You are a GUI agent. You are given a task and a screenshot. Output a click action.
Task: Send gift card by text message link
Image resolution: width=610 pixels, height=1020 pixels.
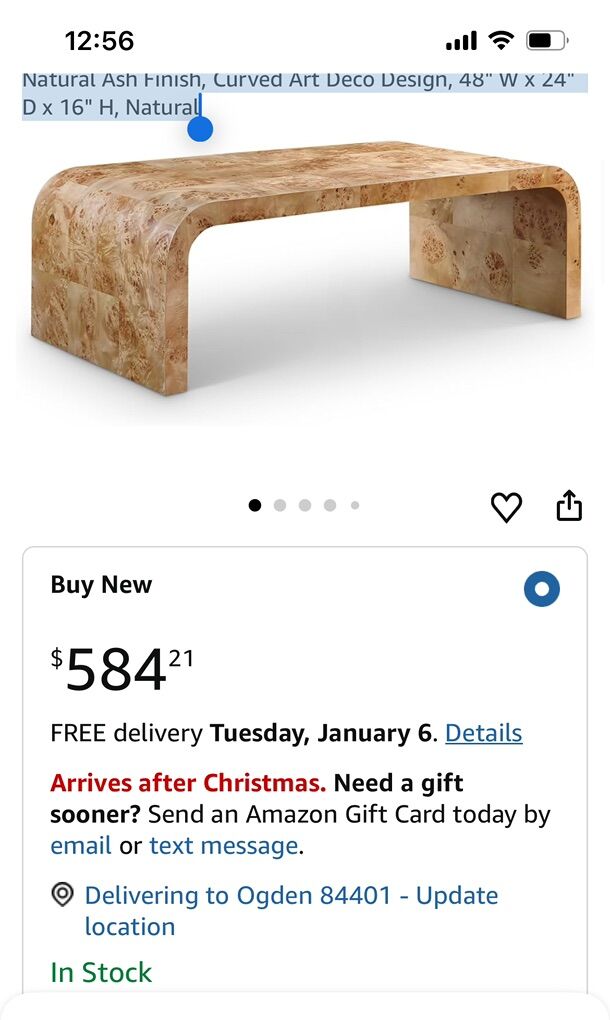(x=223, y=846)
